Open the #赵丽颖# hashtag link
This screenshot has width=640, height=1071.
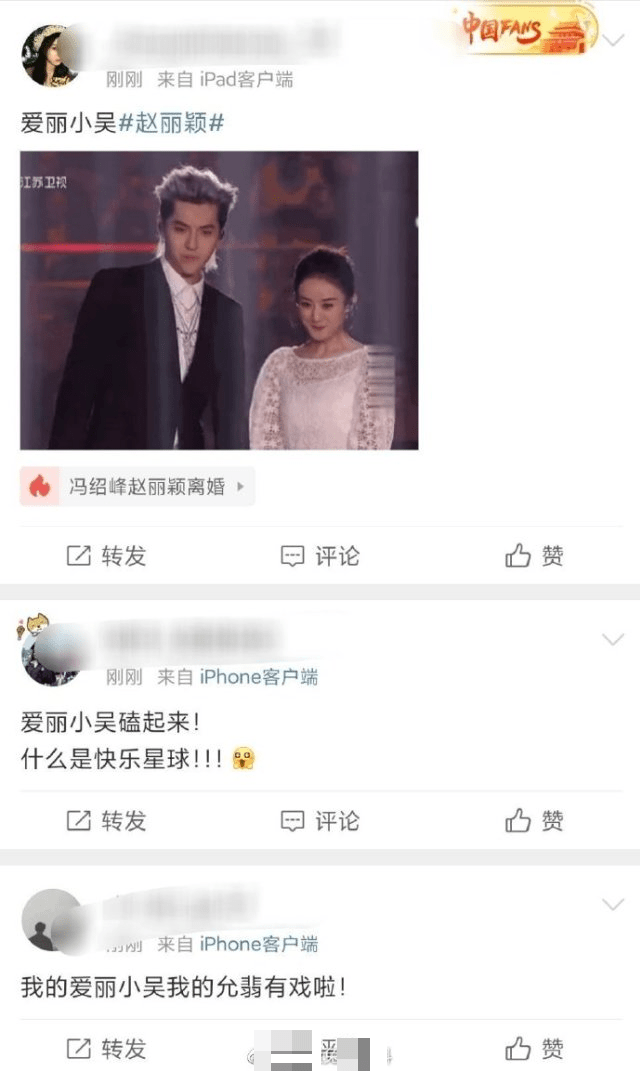(x=171, y=123)
